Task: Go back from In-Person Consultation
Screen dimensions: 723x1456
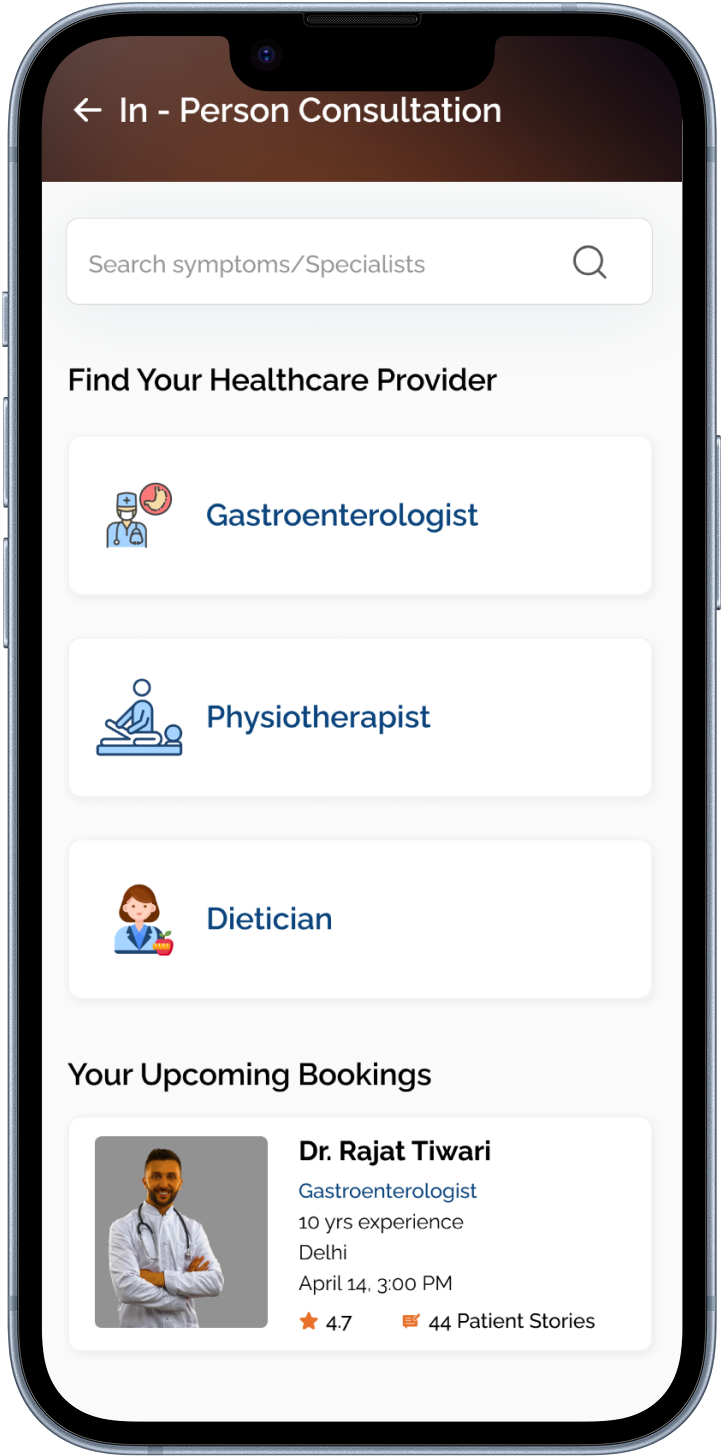Action: pos(88,110)
